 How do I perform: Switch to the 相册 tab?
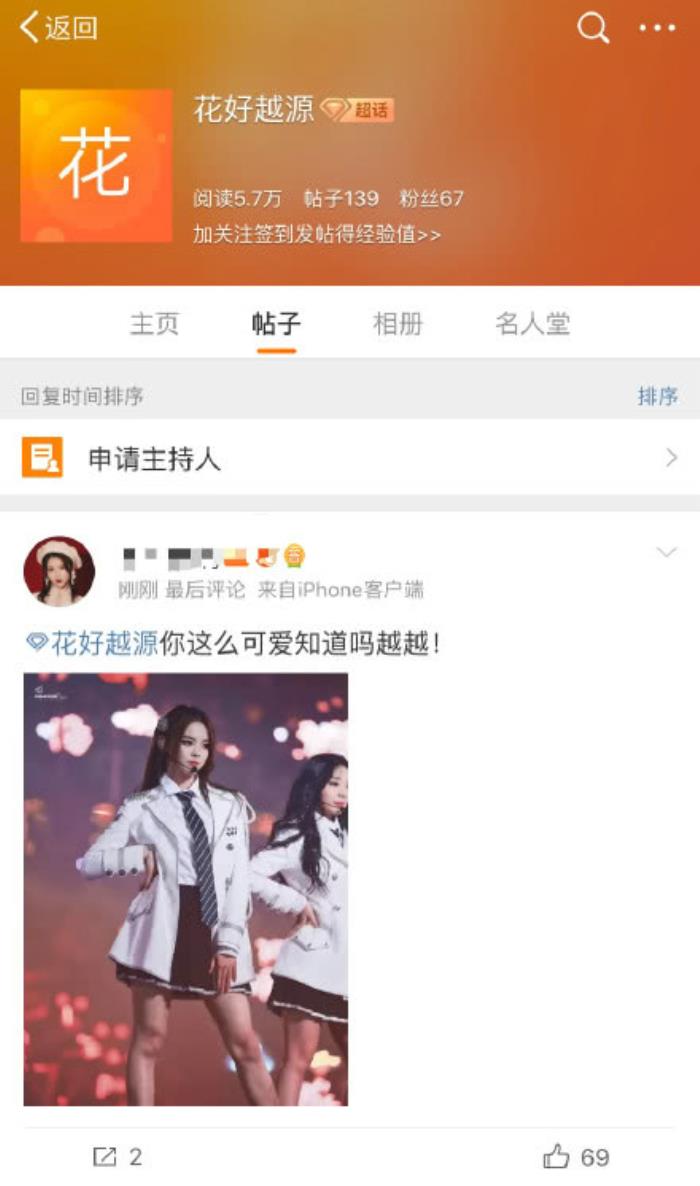coord(398,324)
